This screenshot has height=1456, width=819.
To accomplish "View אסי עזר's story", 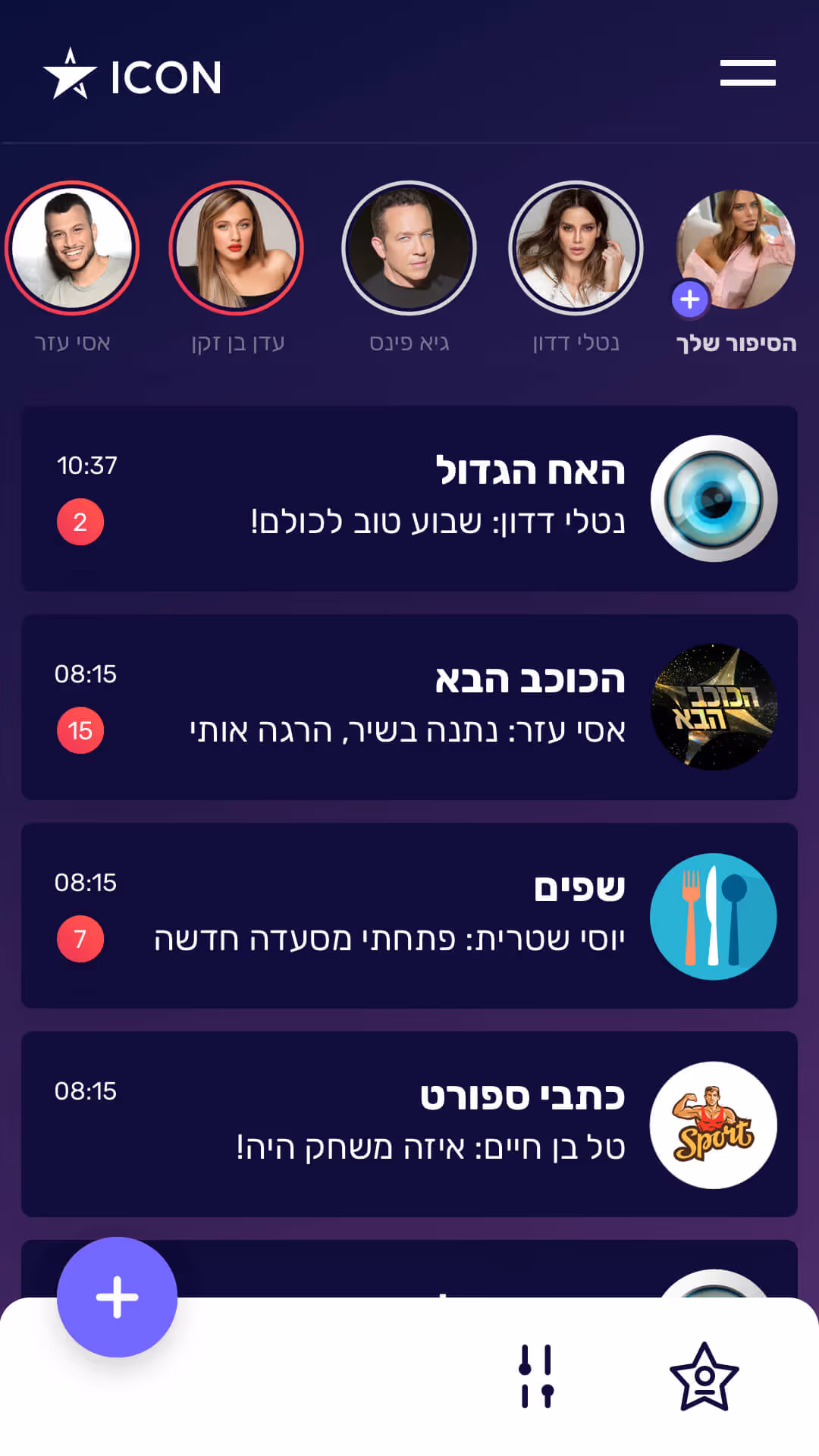I will click(x=72, y=248).
